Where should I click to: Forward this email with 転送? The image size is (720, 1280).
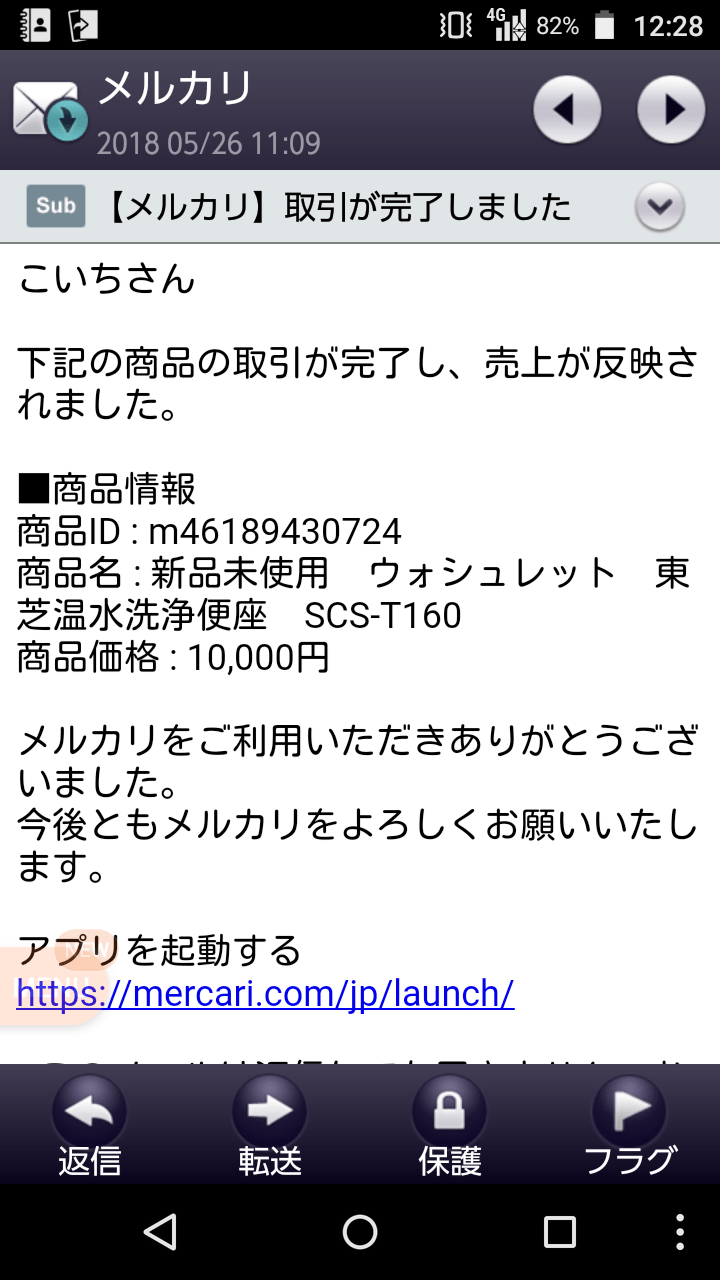(x=270, y=1124)
